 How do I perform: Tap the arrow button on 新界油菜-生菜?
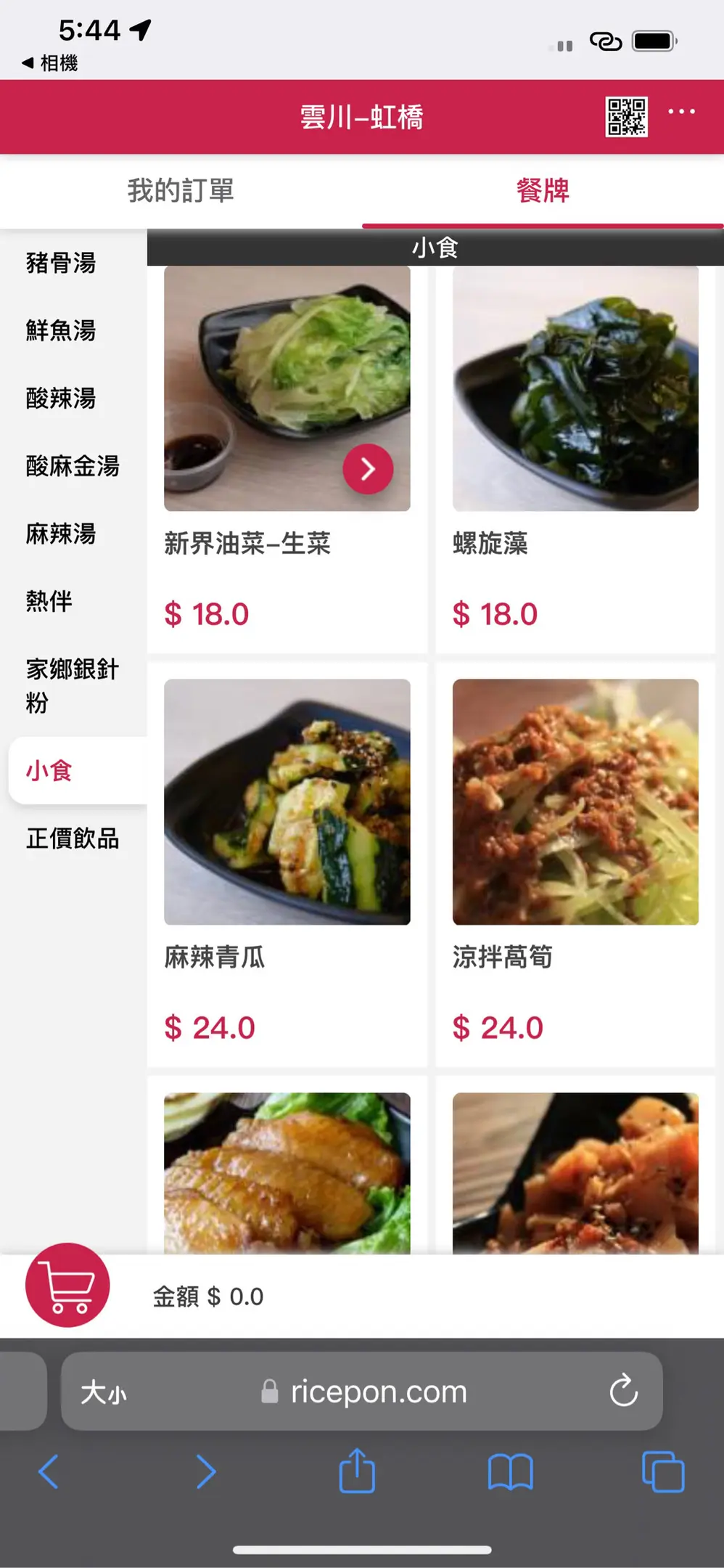pos(368,469)
